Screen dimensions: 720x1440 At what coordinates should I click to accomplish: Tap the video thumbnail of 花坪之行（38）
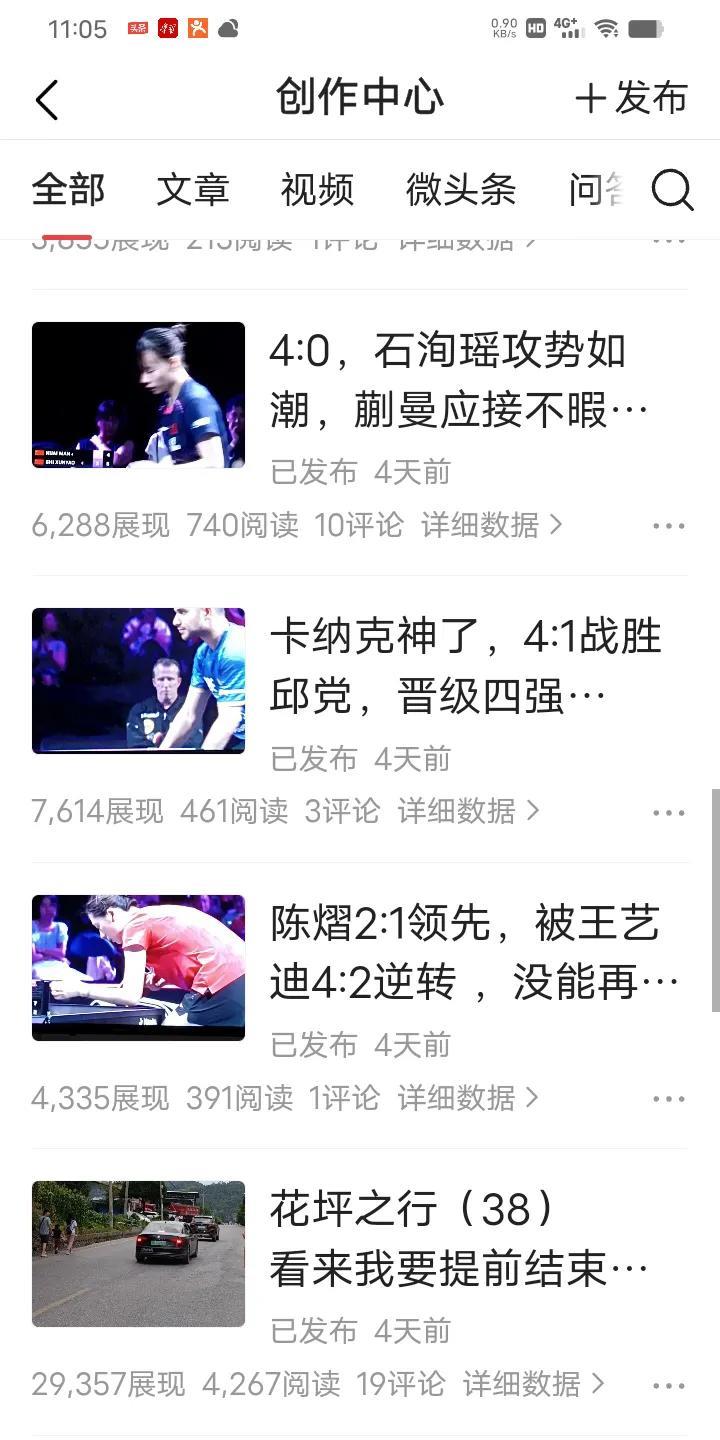pos(138,1254)
